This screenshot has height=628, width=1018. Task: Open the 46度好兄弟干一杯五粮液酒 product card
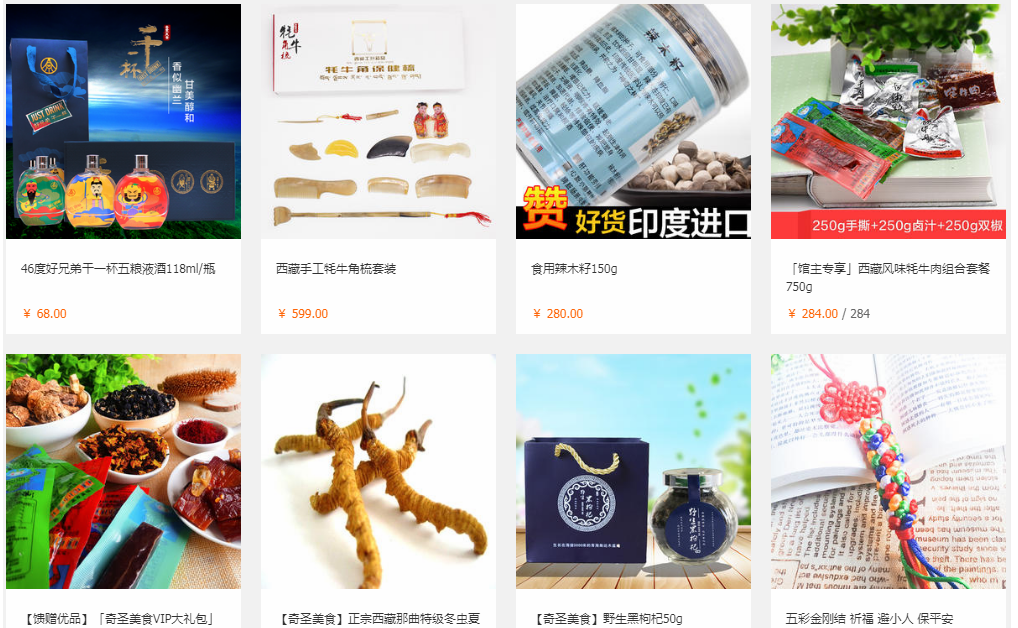123,122
